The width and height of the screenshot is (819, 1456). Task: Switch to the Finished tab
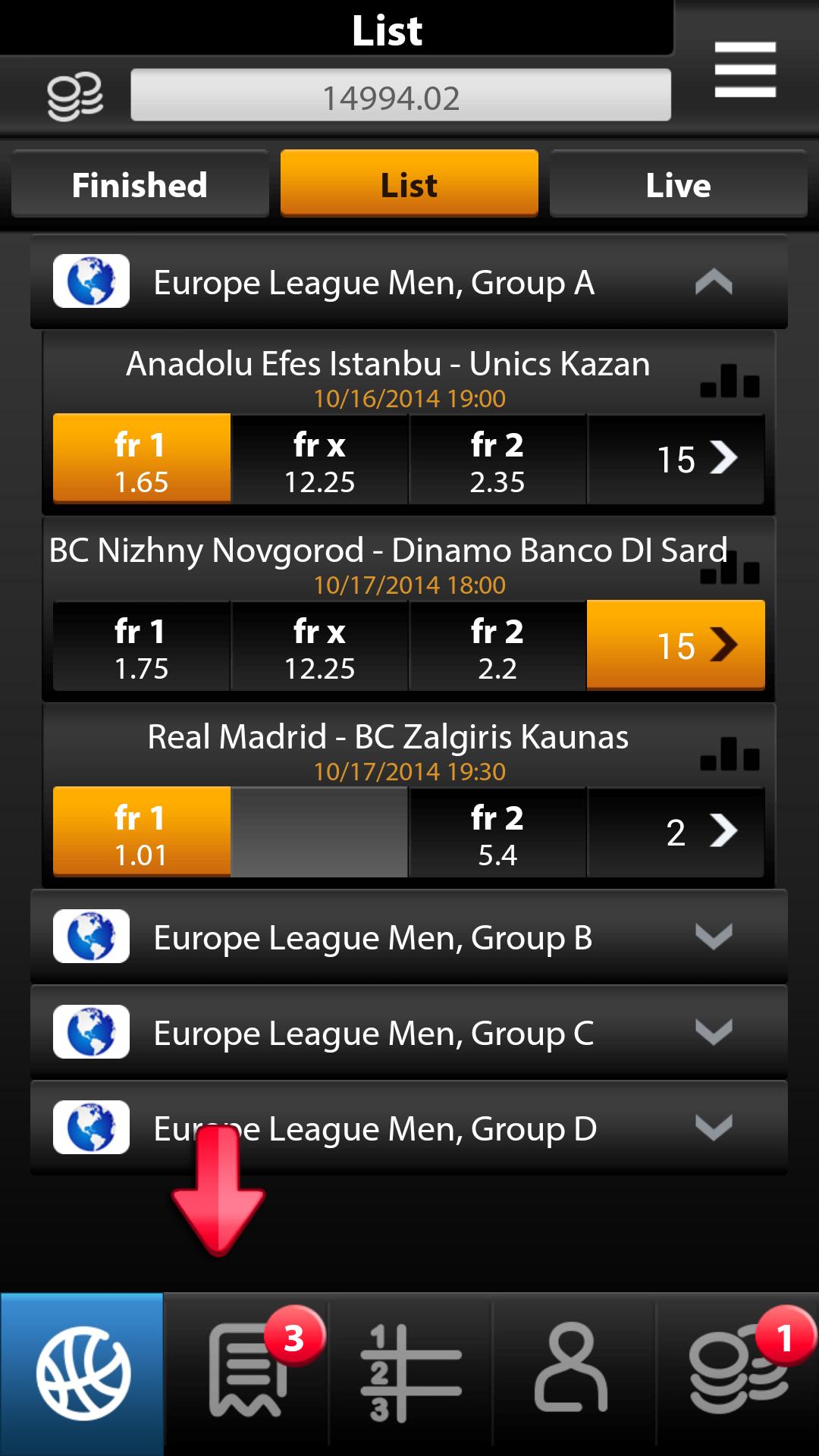tap(140, 185)
